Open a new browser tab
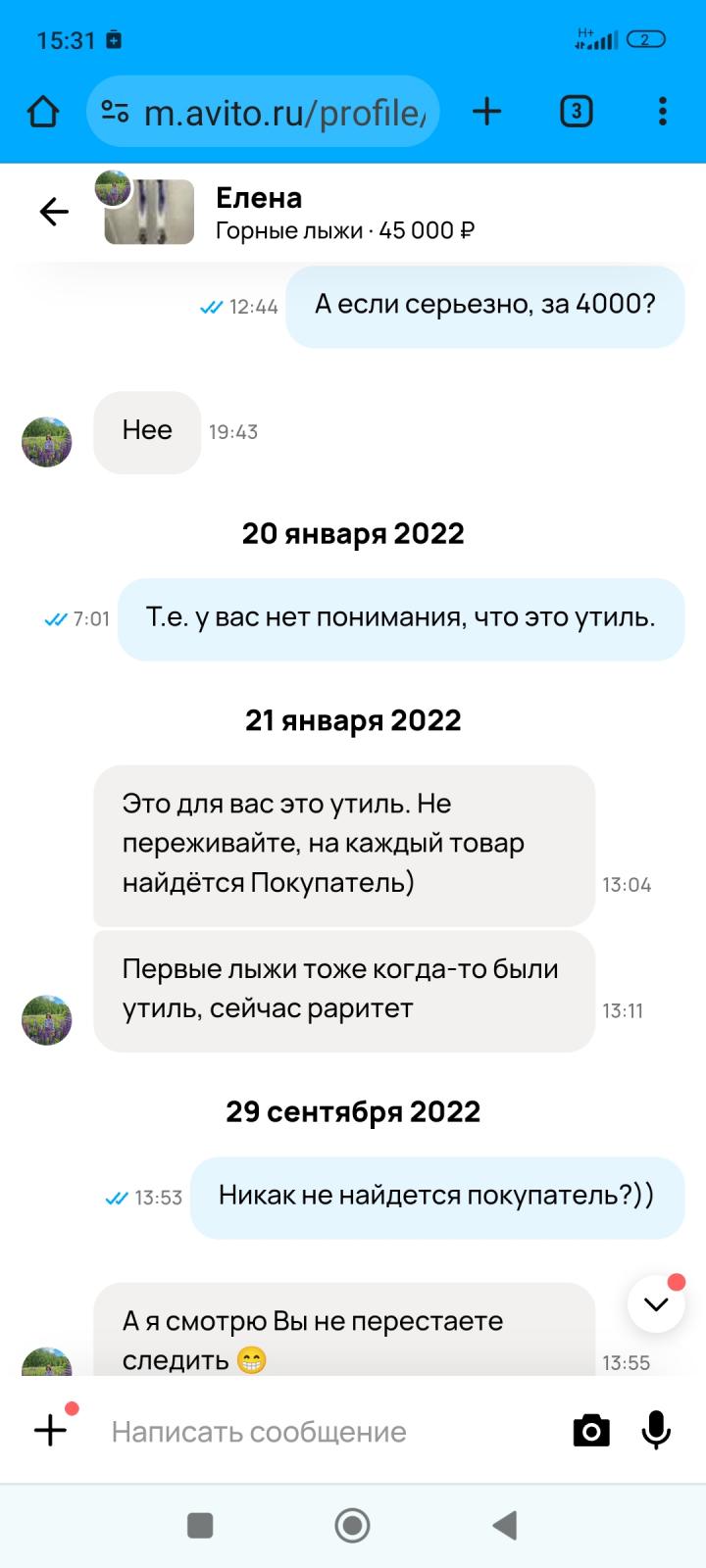Viewport: 706px width, 1568px height. (x=486, y=112)
